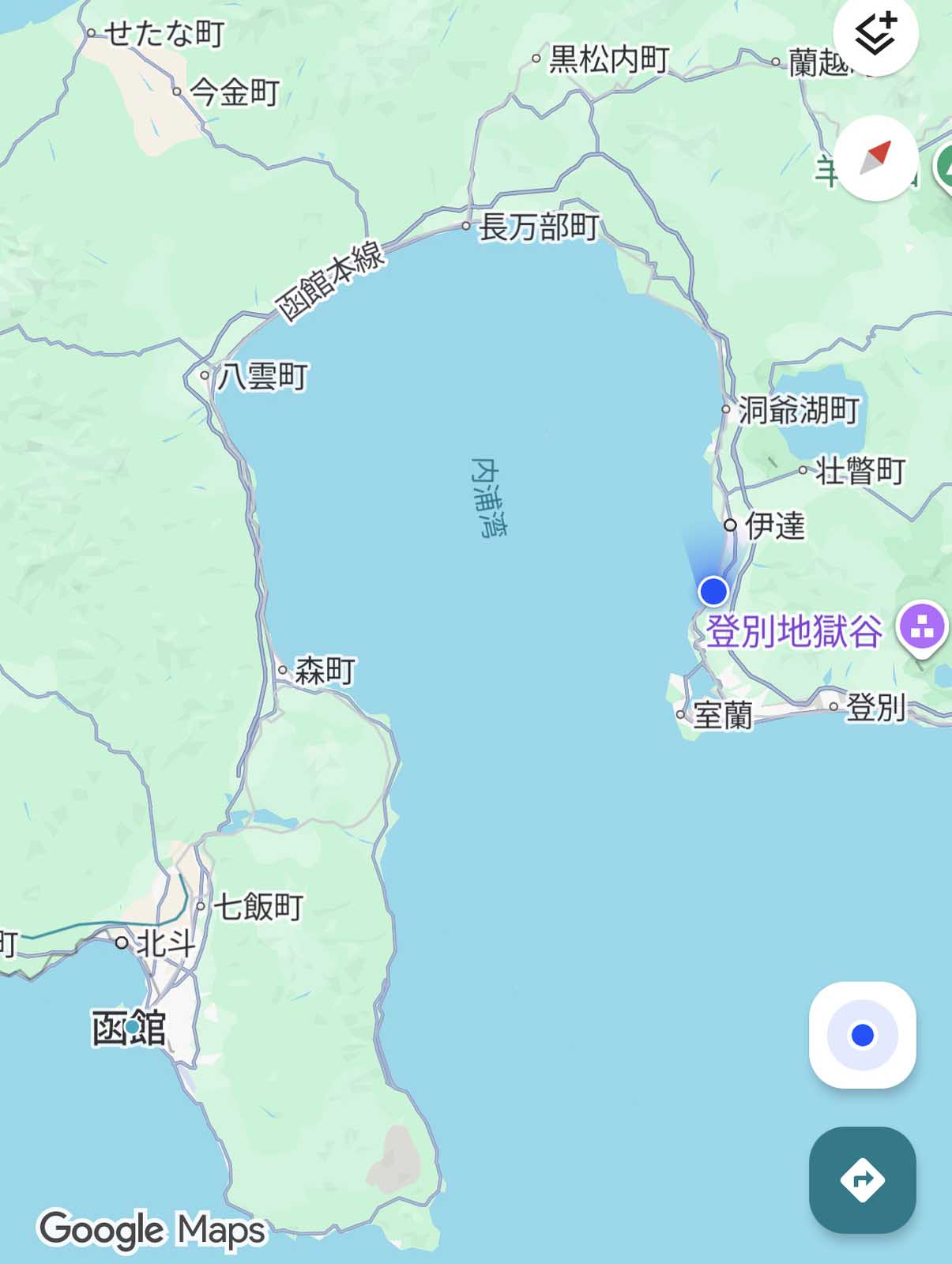The image size is (952, 1264).
Task: Tap the blue current-location dot
Action: pos(713,591)
